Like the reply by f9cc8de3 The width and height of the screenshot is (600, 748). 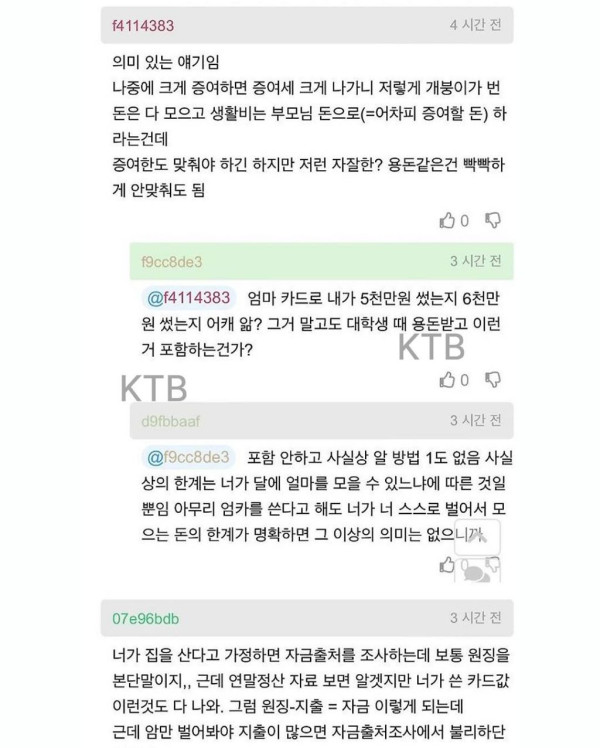pyautogui.click(x=447, y=380)
